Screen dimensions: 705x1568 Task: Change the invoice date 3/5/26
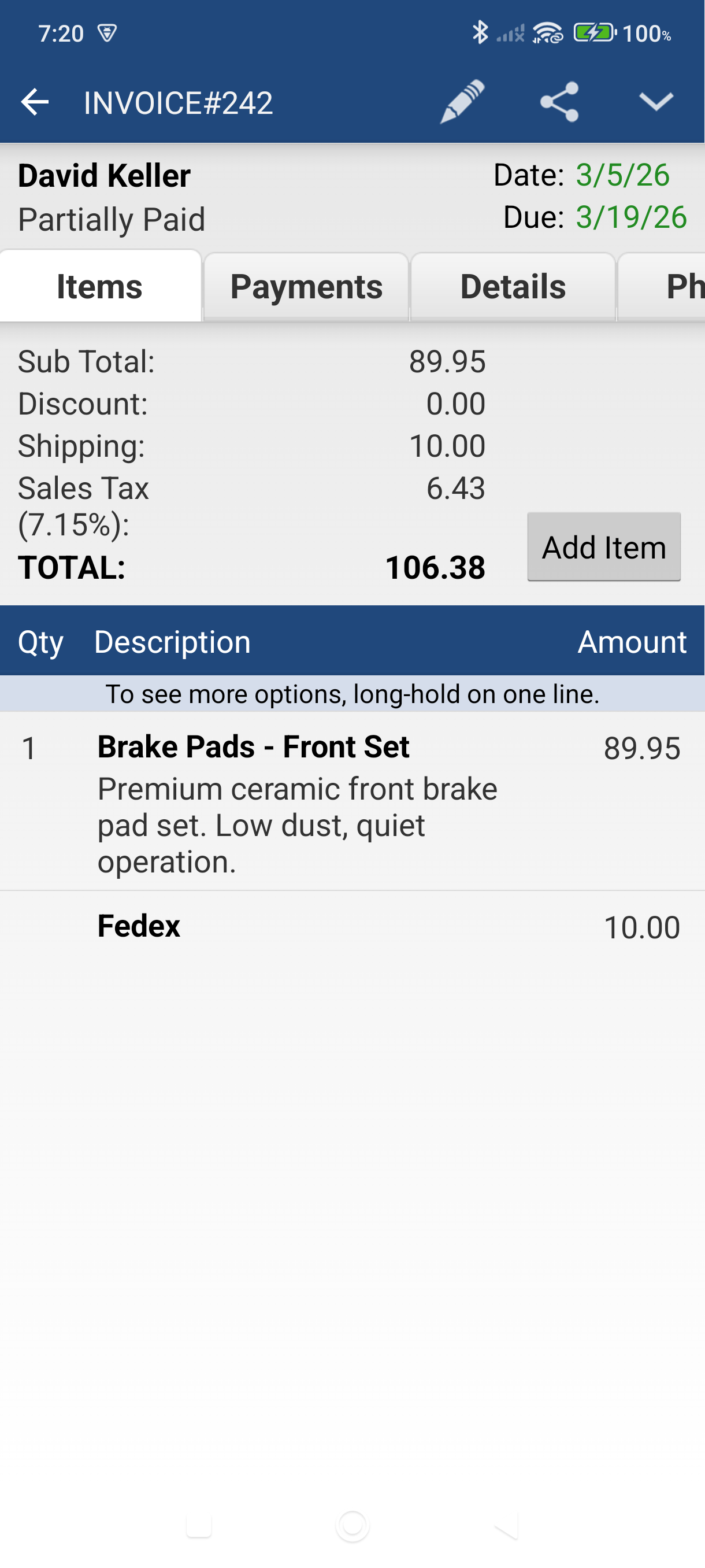point(622,175)
